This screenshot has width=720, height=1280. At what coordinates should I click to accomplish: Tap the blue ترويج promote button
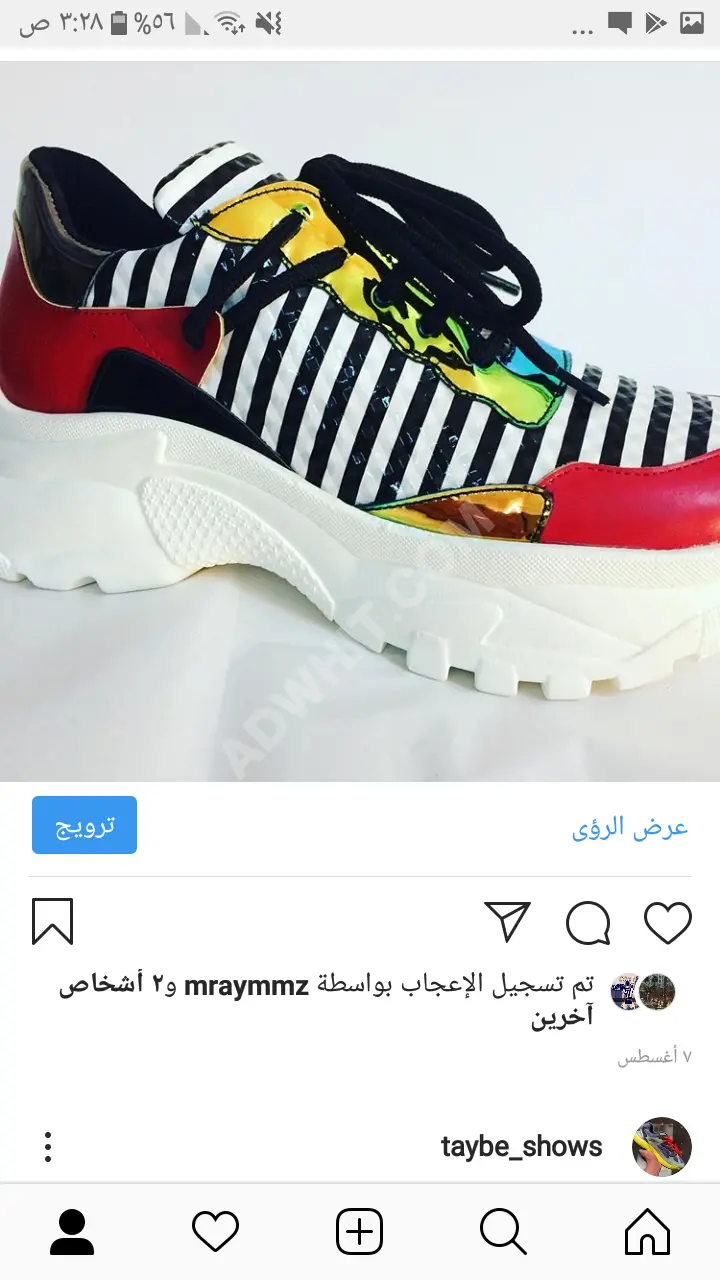click(x=84, y=825)
